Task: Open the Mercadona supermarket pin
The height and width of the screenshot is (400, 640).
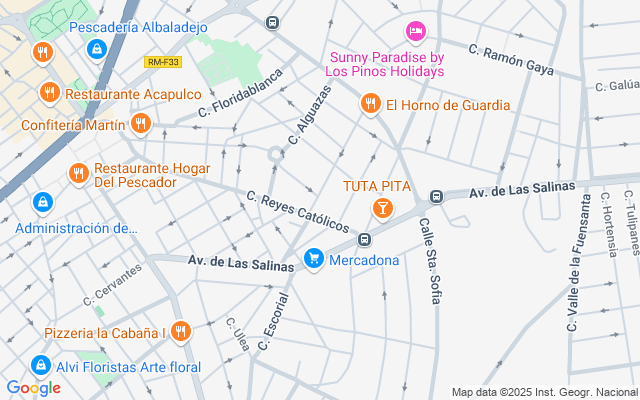Action: [314, 259]
